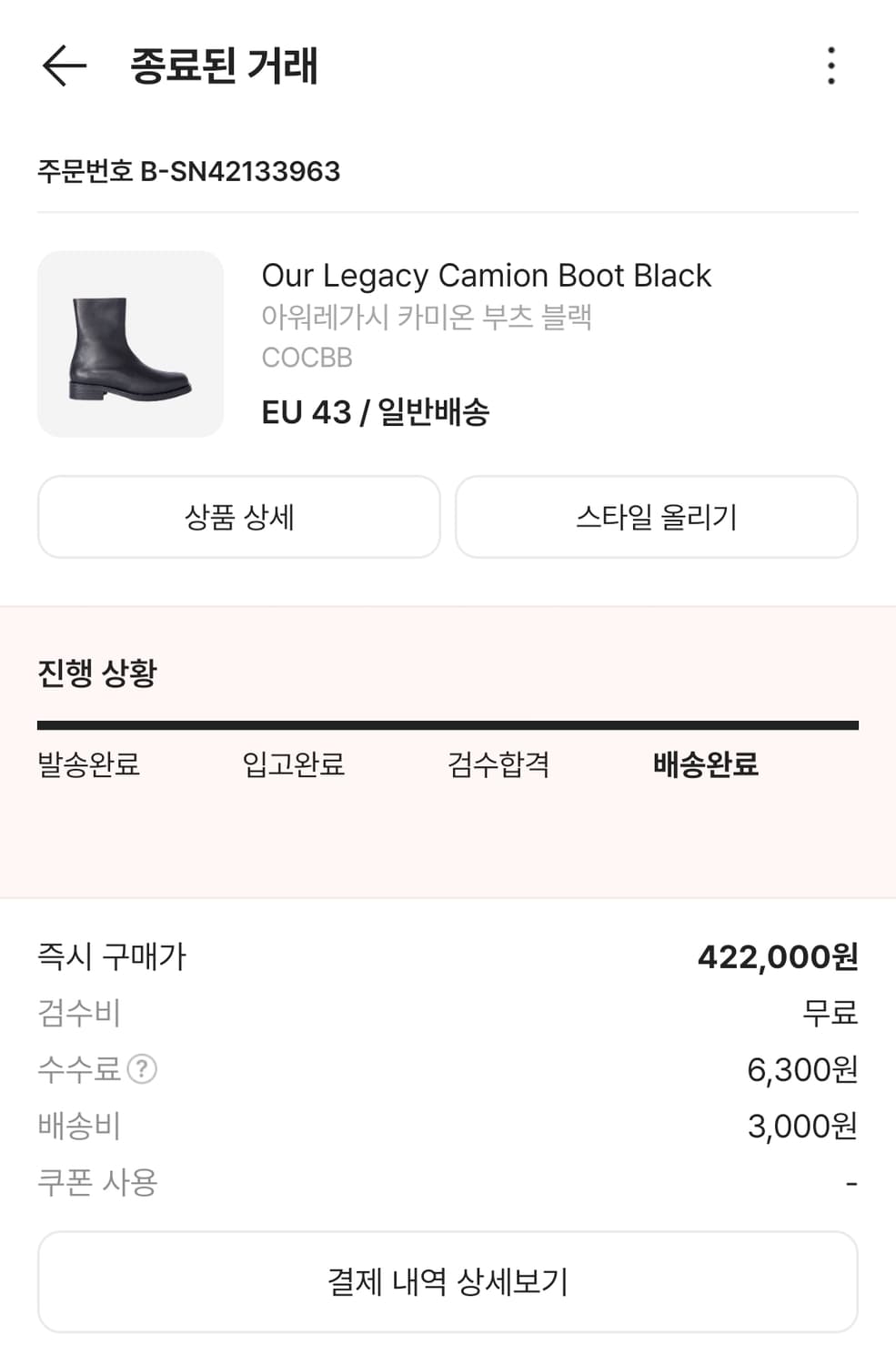Image resolution: width=896 pixels, height=1365 pixels.
Task: Click the back arrow to exit this screen
Action: point(62,66)
